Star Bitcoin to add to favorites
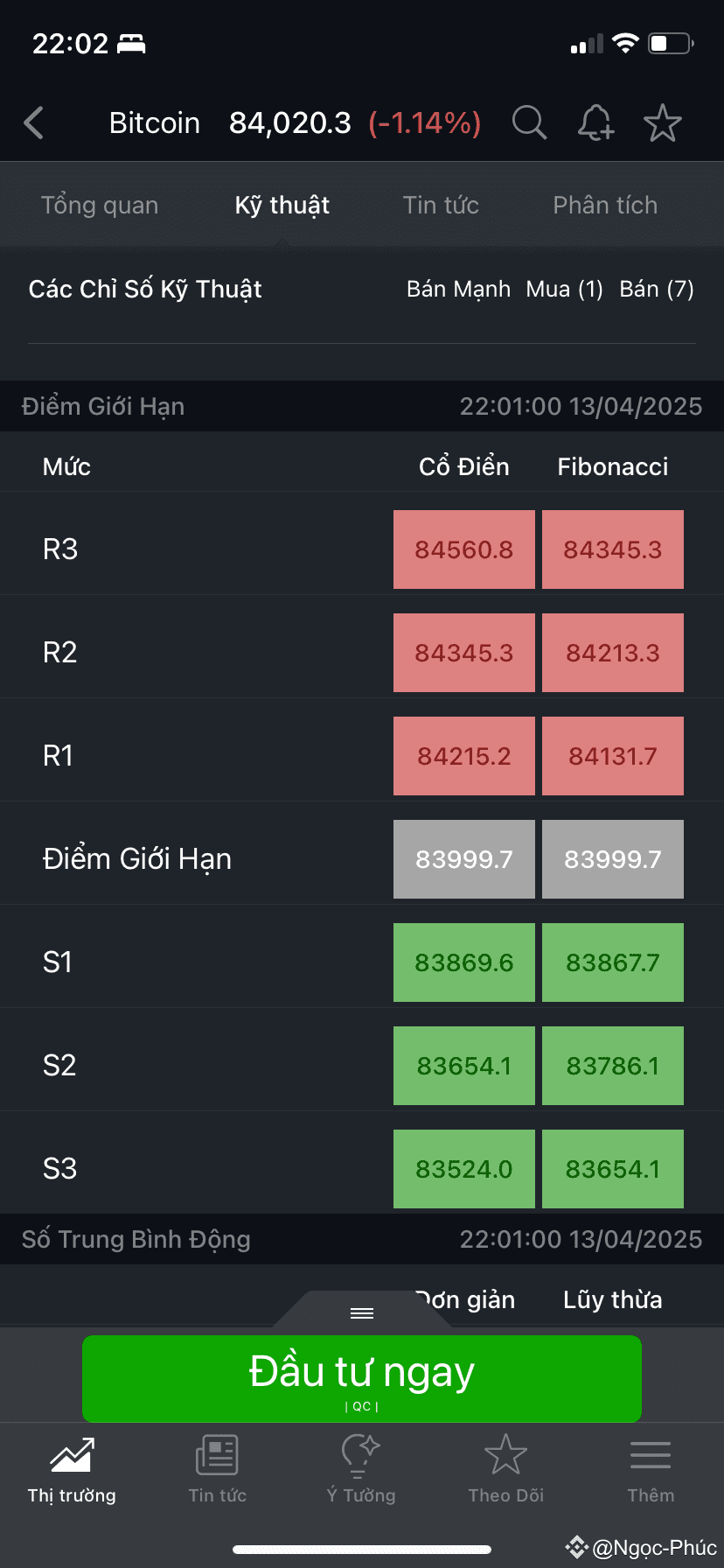Viewport: 724px width, 1568px height. pyautogui.click(x=662, y=123)
